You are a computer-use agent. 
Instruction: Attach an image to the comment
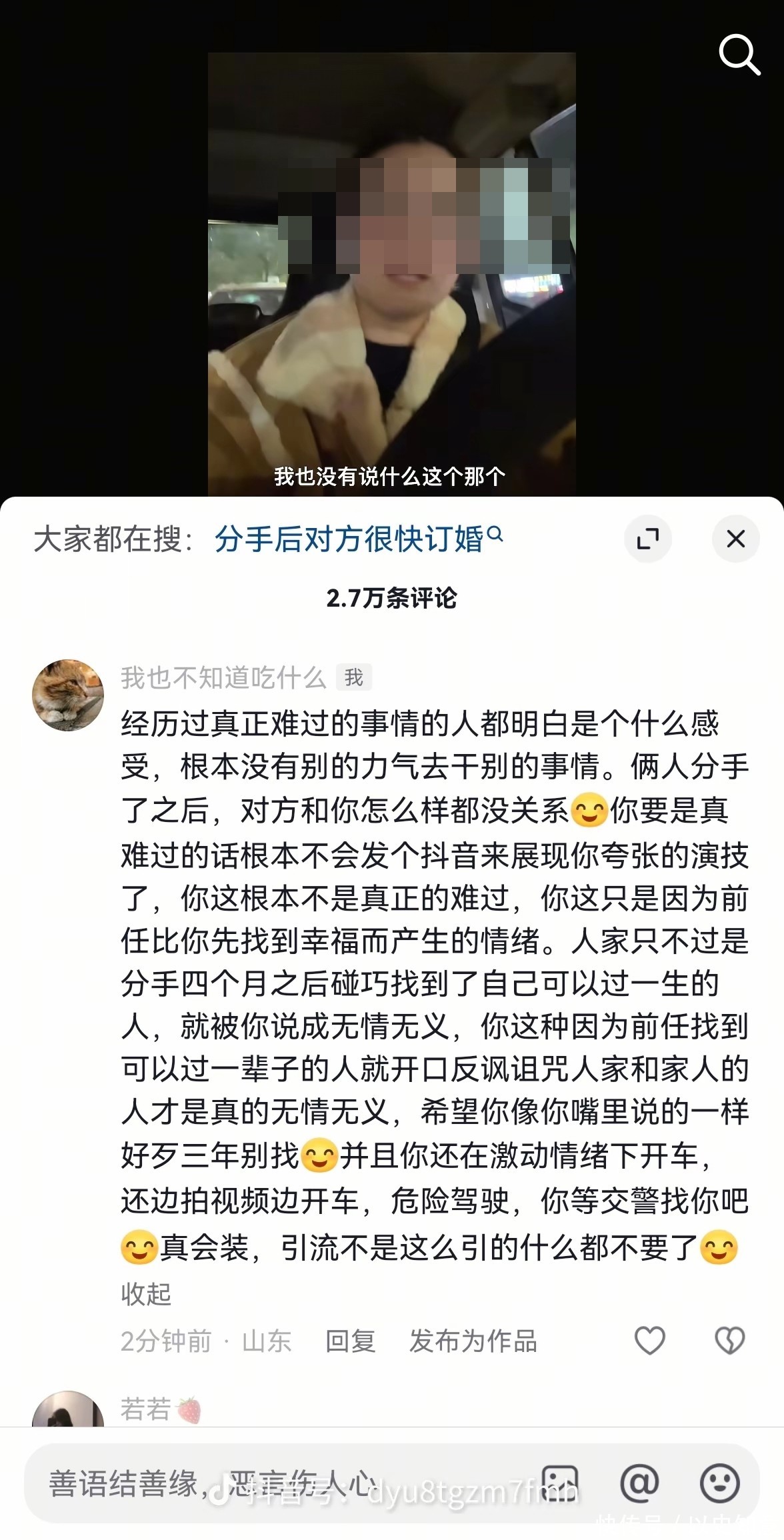click(559, 1484)
